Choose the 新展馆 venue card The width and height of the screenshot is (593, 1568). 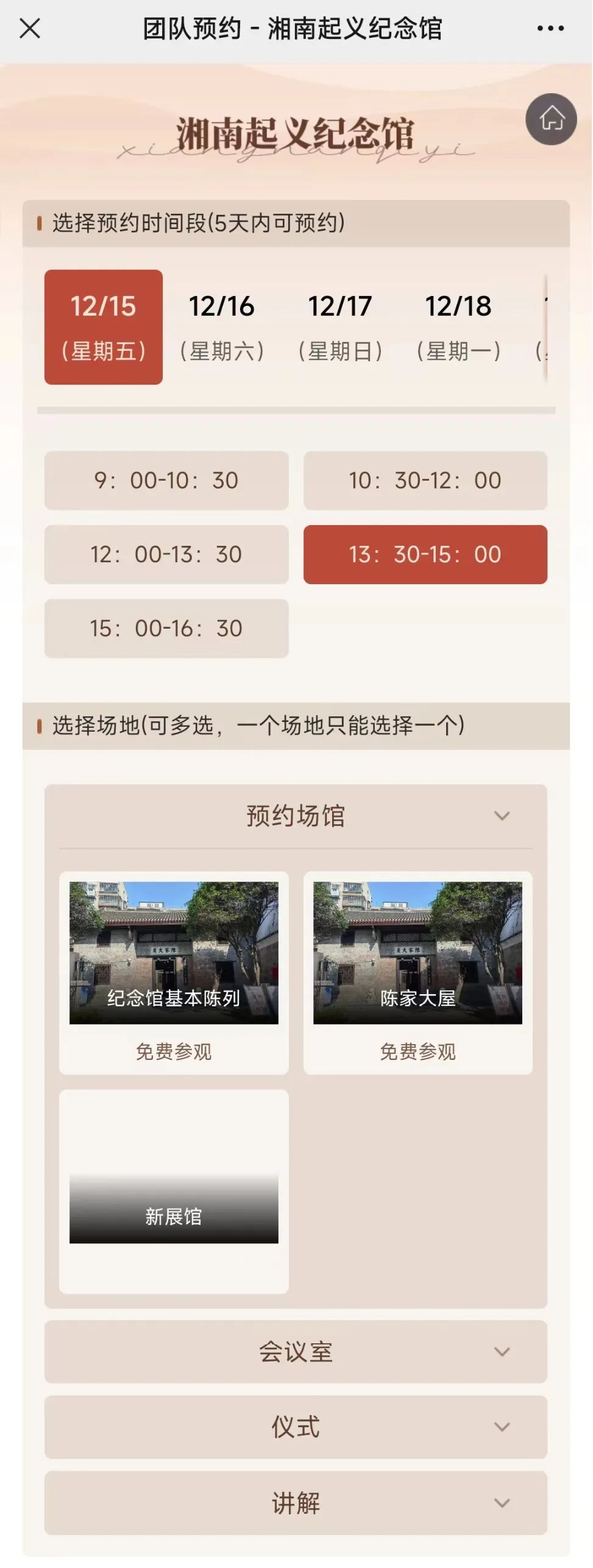(174, 1191)
